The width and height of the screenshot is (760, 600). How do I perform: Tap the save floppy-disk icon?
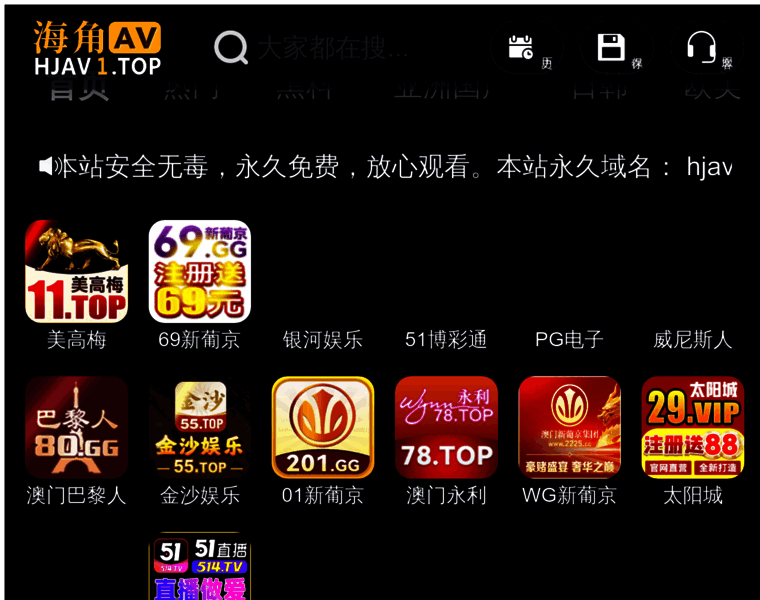pos(611,47)
